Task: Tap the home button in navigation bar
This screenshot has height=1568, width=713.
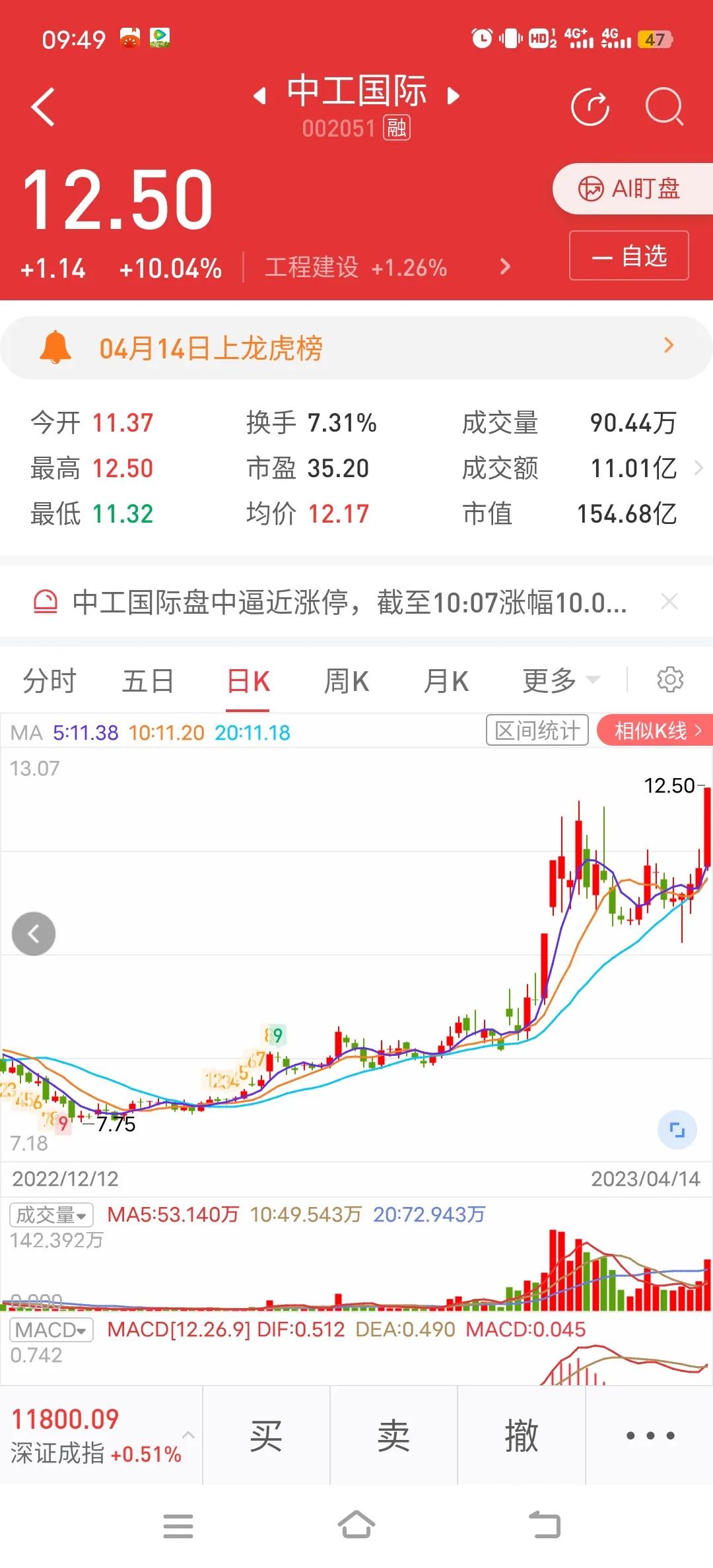Action: pos(356,1526)
